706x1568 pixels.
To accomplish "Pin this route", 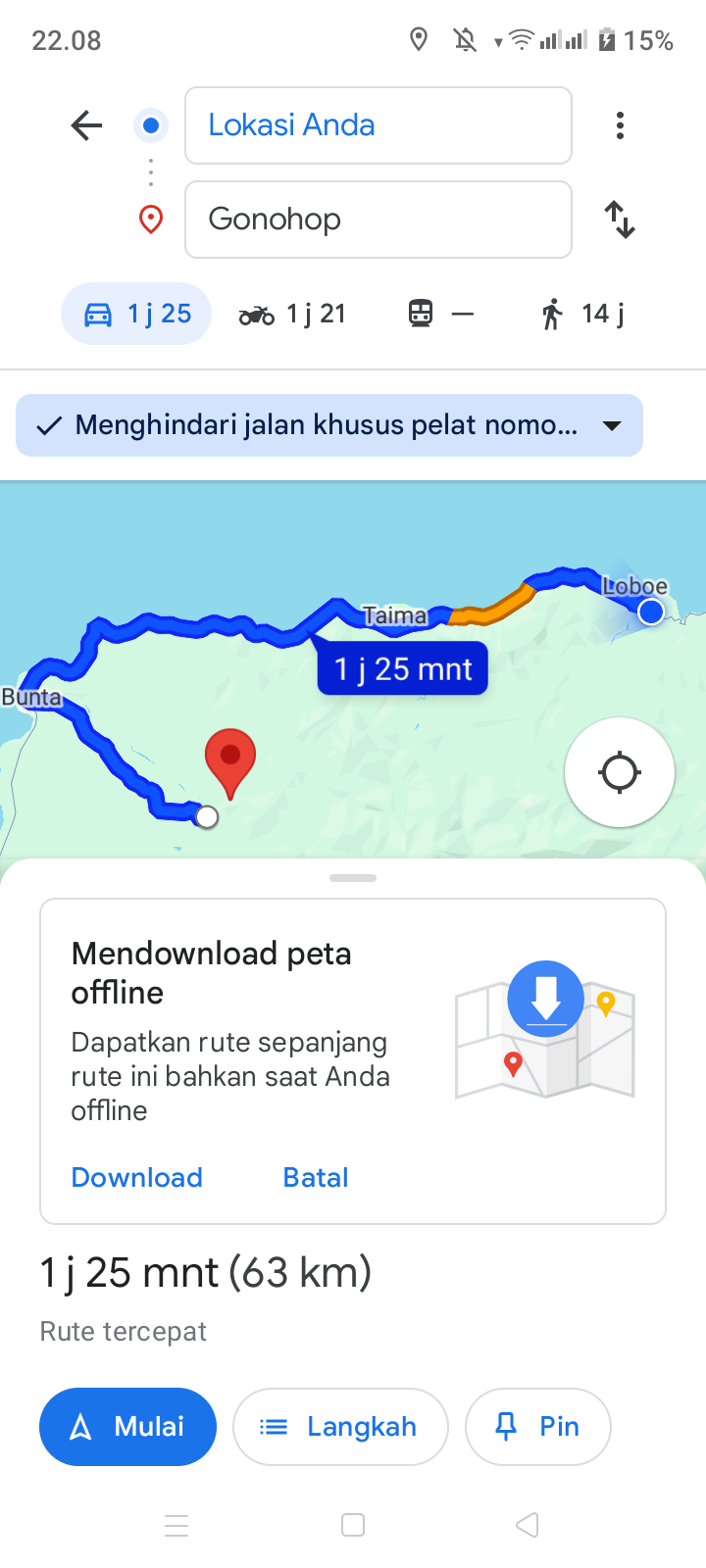I will (538, 1427).
